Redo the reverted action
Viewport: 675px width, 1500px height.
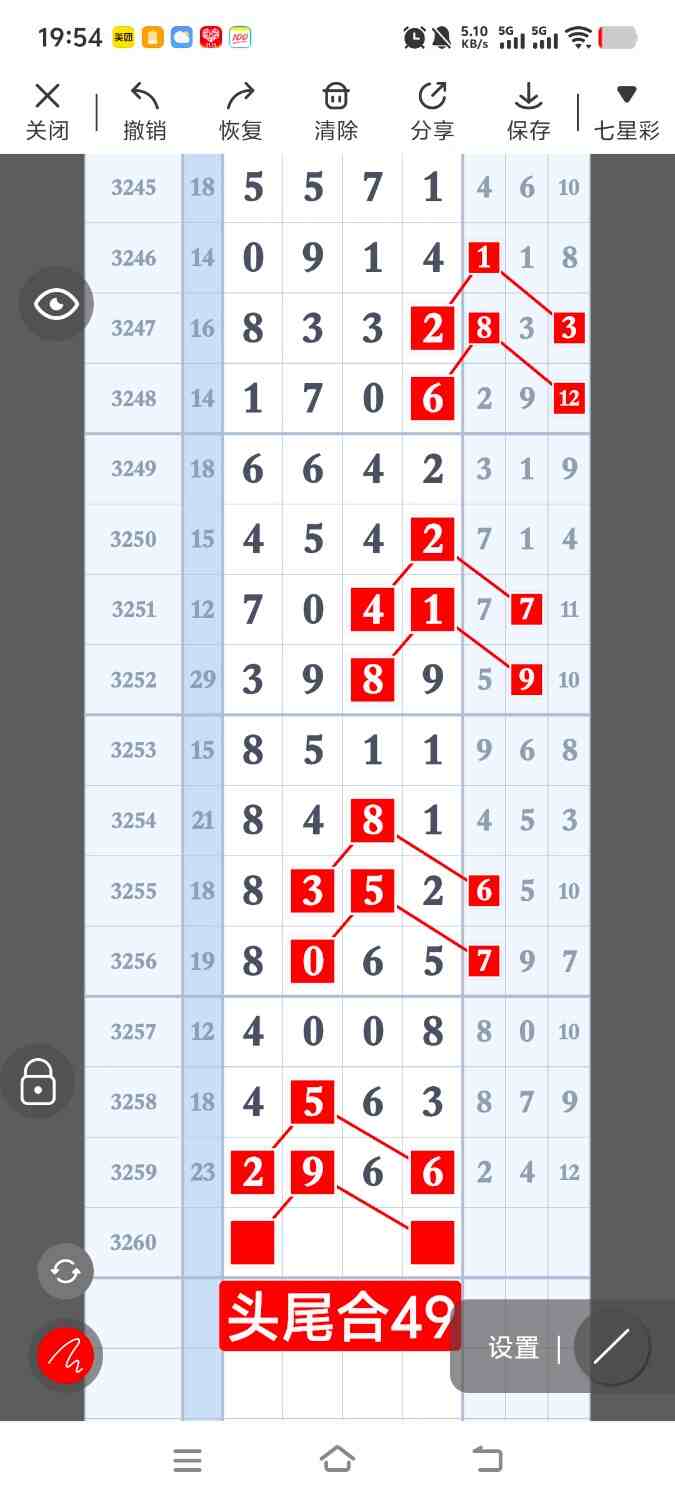coord(240,111)
